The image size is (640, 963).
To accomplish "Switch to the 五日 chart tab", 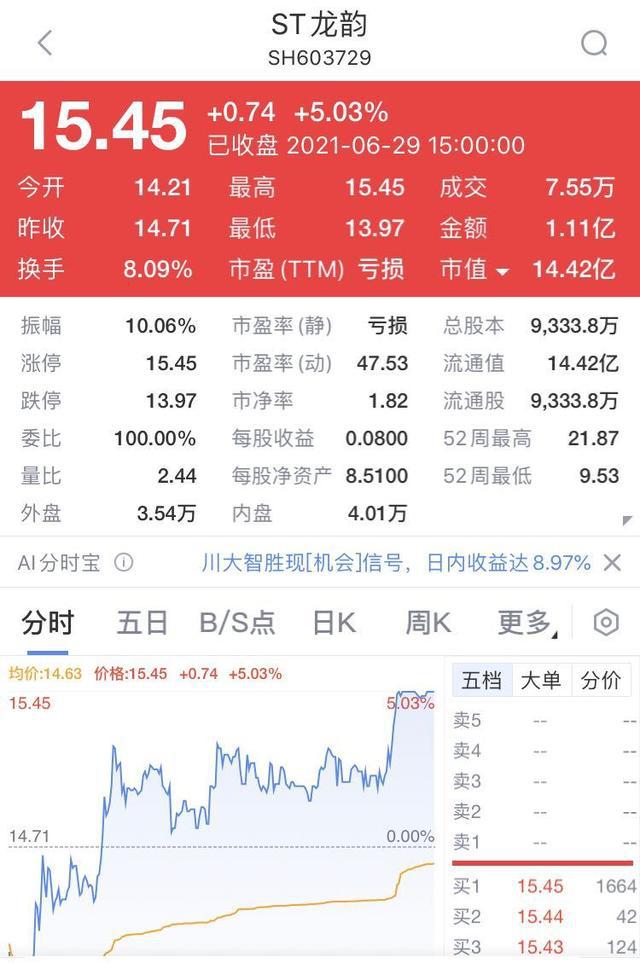I will click(x=142, y=623).
